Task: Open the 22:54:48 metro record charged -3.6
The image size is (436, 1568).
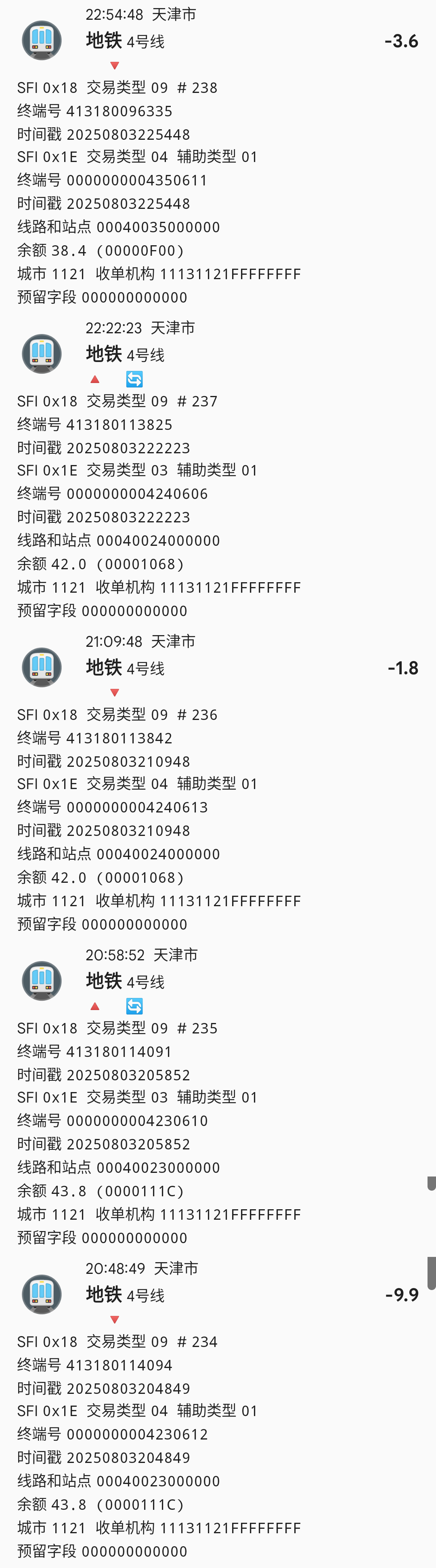Action: pos(218,156)
